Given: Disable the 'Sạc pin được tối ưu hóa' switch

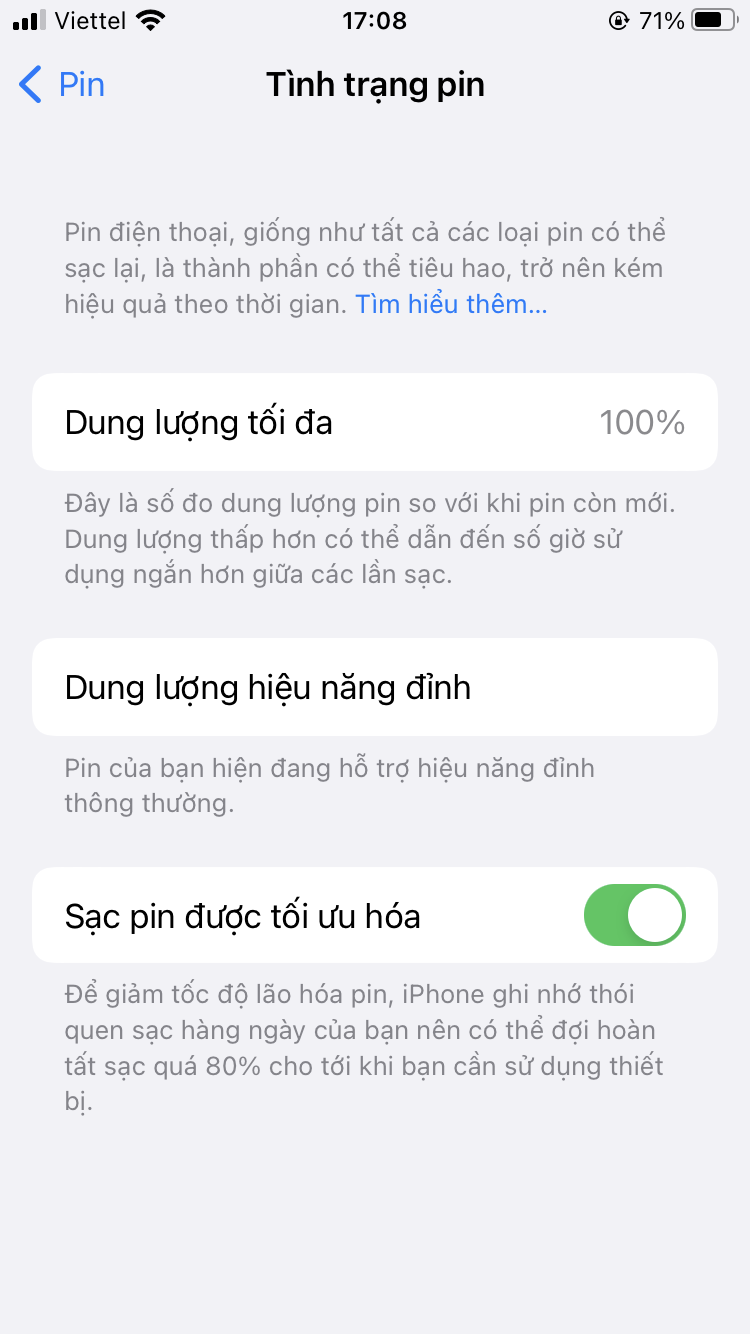Looking at the screenshot, I should point(634,915).
